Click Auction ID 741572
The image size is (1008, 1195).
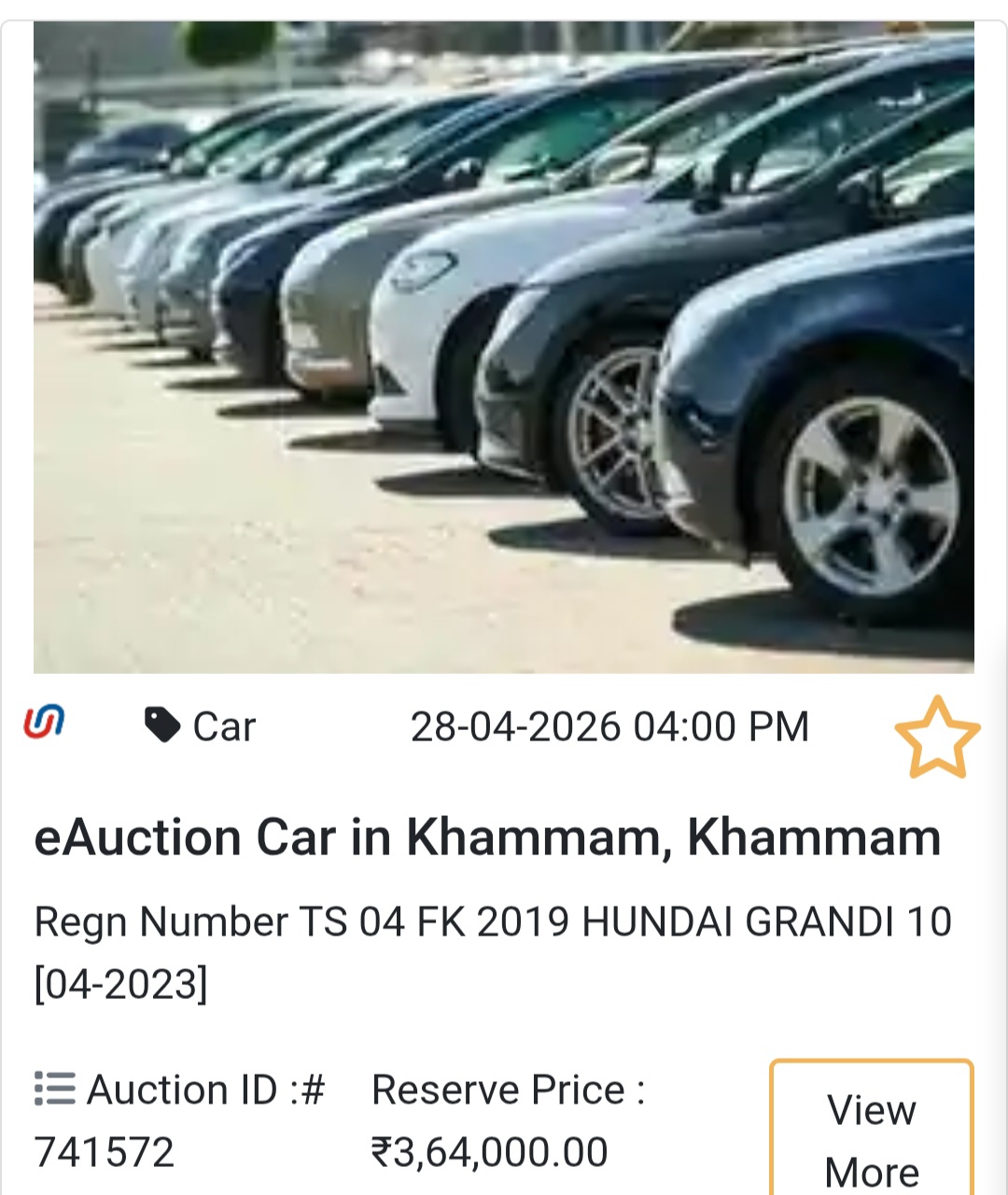(105, 1153)
